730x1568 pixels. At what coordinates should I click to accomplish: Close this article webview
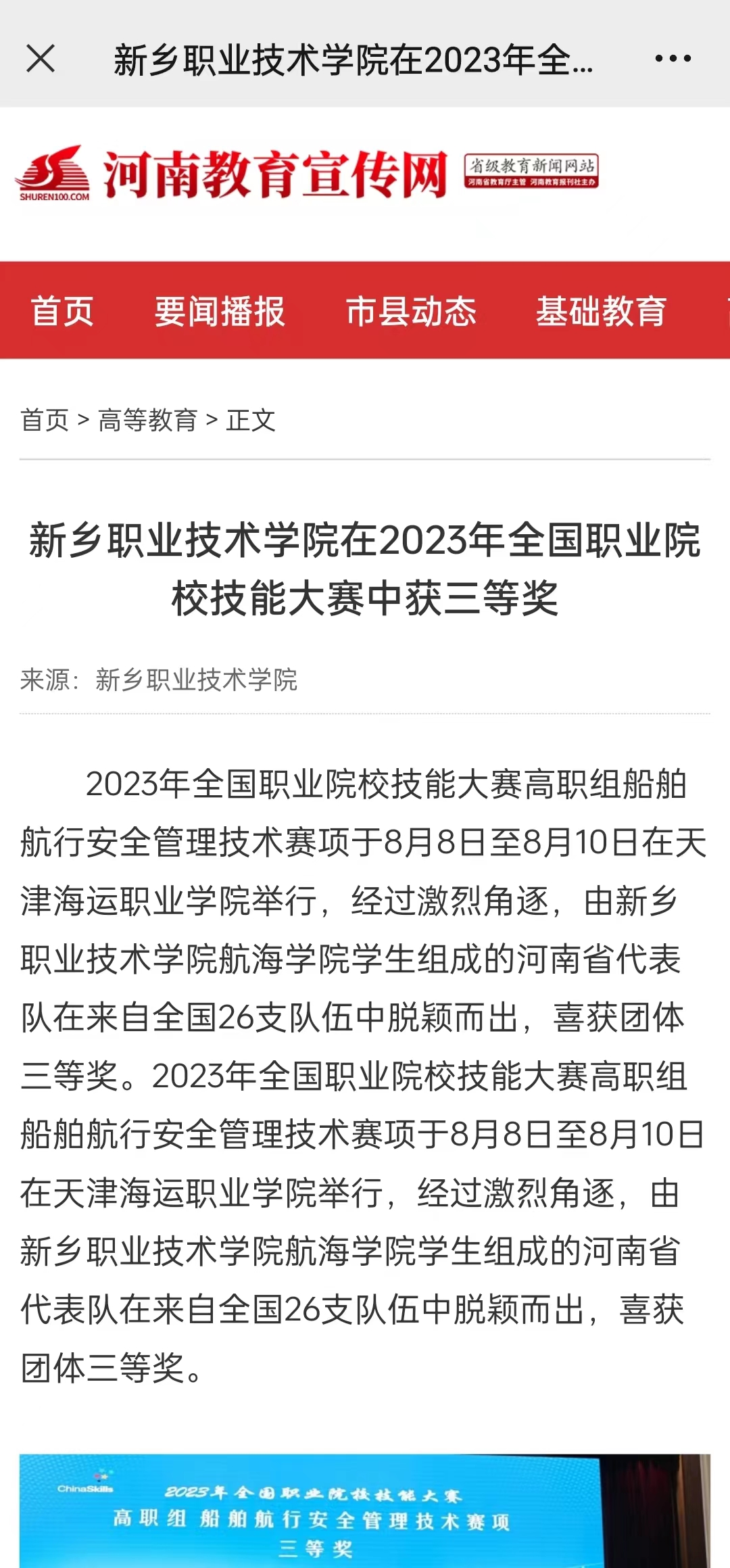click(x=41, y=59)
